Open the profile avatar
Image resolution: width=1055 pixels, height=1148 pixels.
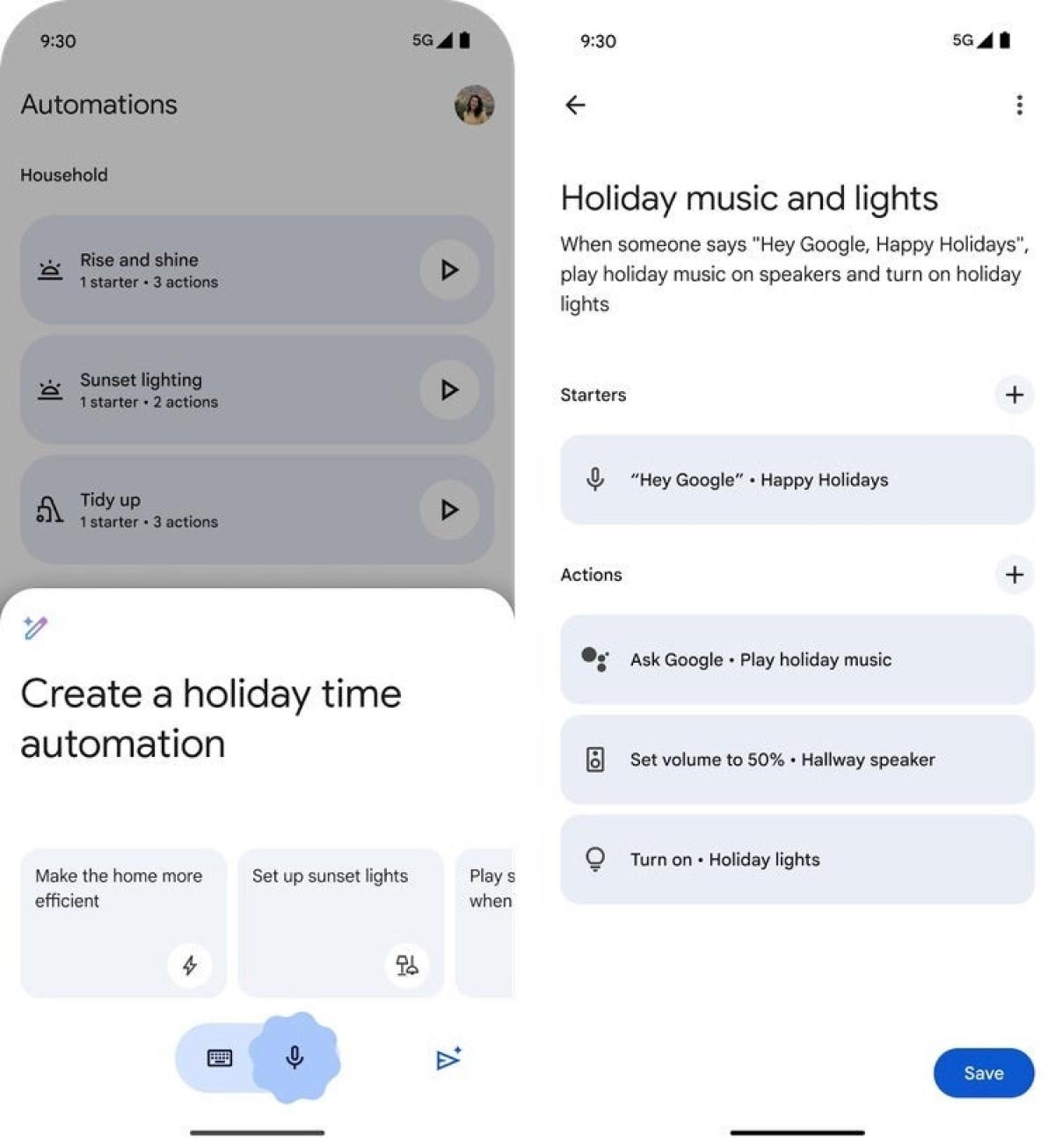[x=474, y=105]
